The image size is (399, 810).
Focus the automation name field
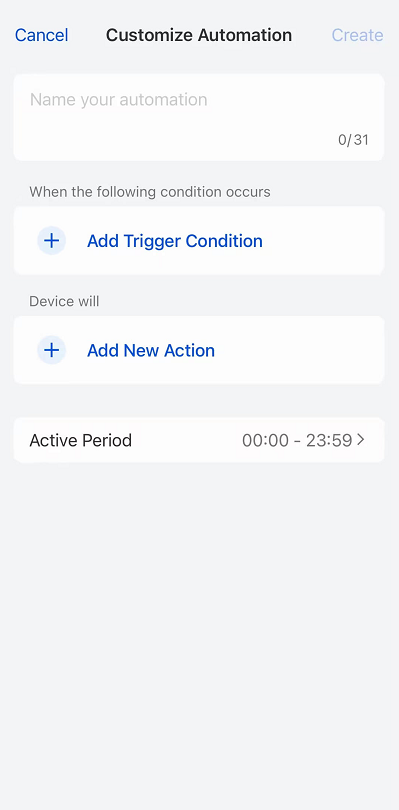tap(199, 117)
